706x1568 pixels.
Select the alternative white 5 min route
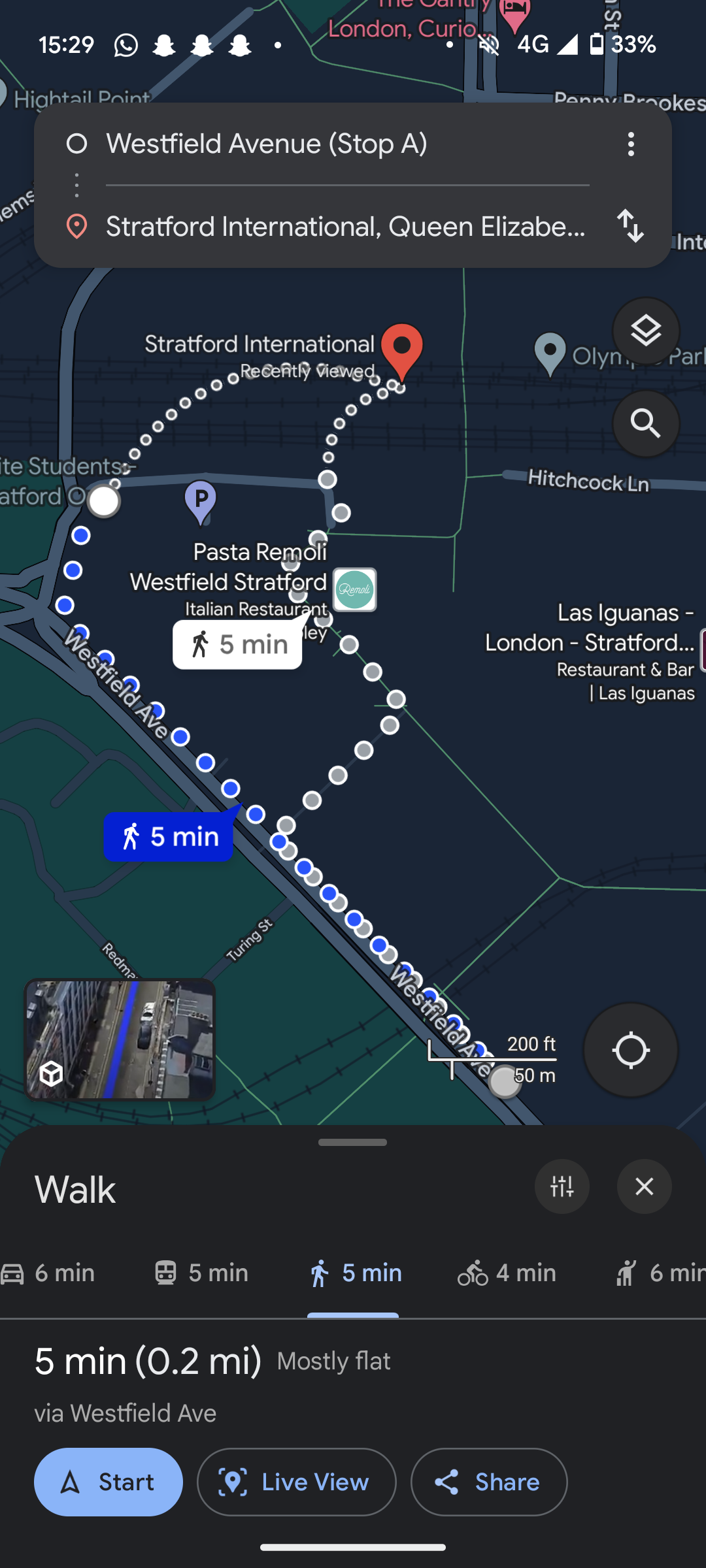click(x=237, y=644)
